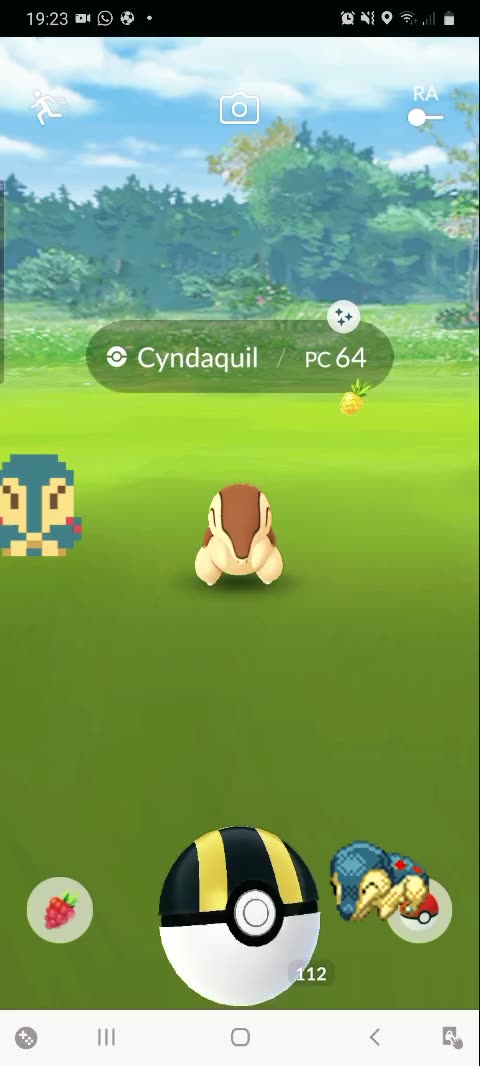Toggle the RA augmented reality switch
Screen dimensions: 480x1066
point(426,118)
